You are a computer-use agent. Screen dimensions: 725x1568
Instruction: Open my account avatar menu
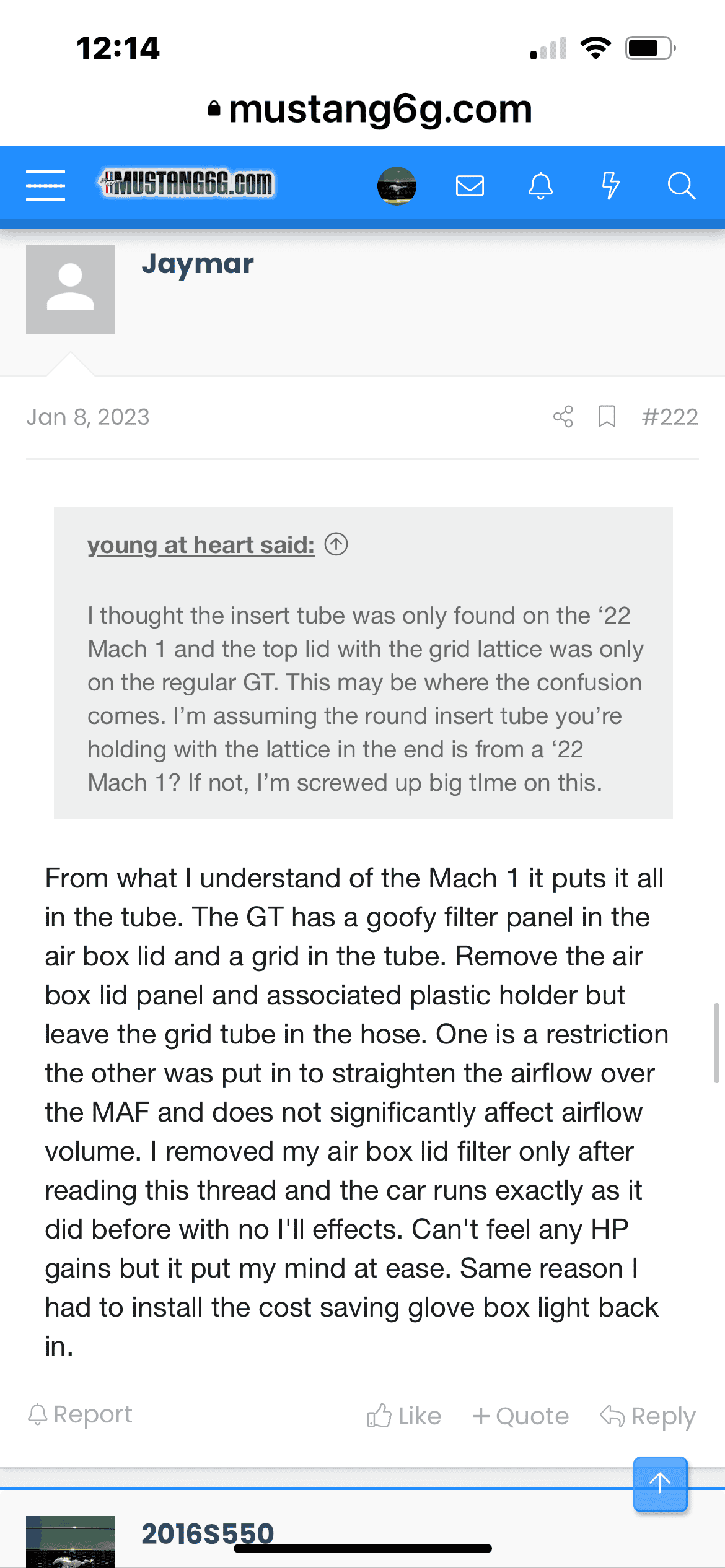(397, 186)
